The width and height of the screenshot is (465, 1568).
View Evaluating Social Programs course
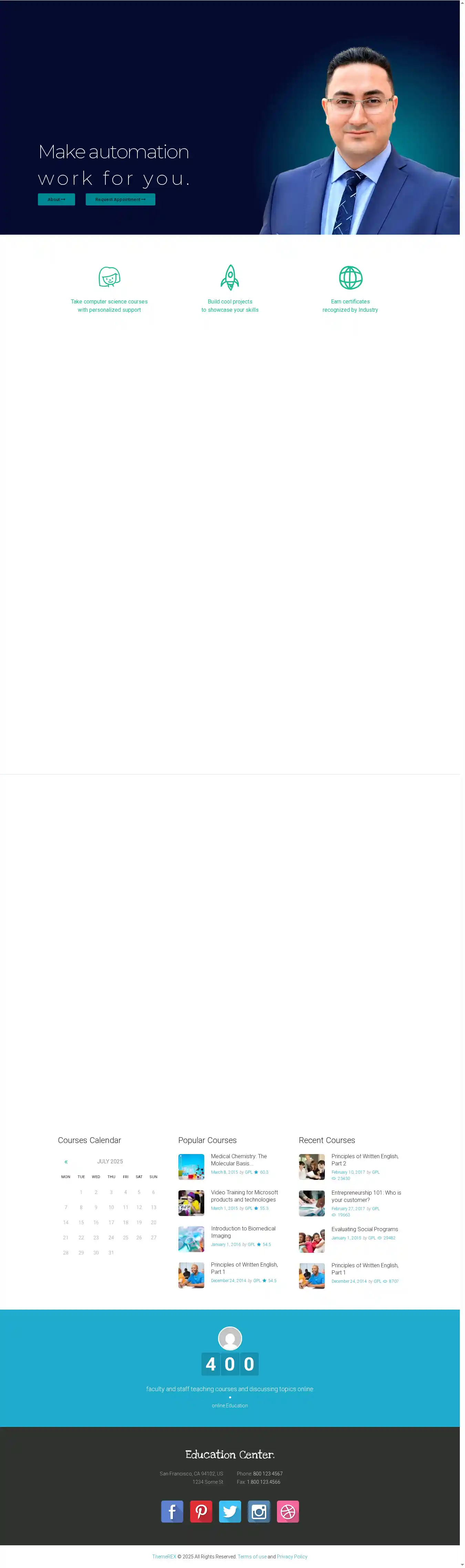(364, 1229)
